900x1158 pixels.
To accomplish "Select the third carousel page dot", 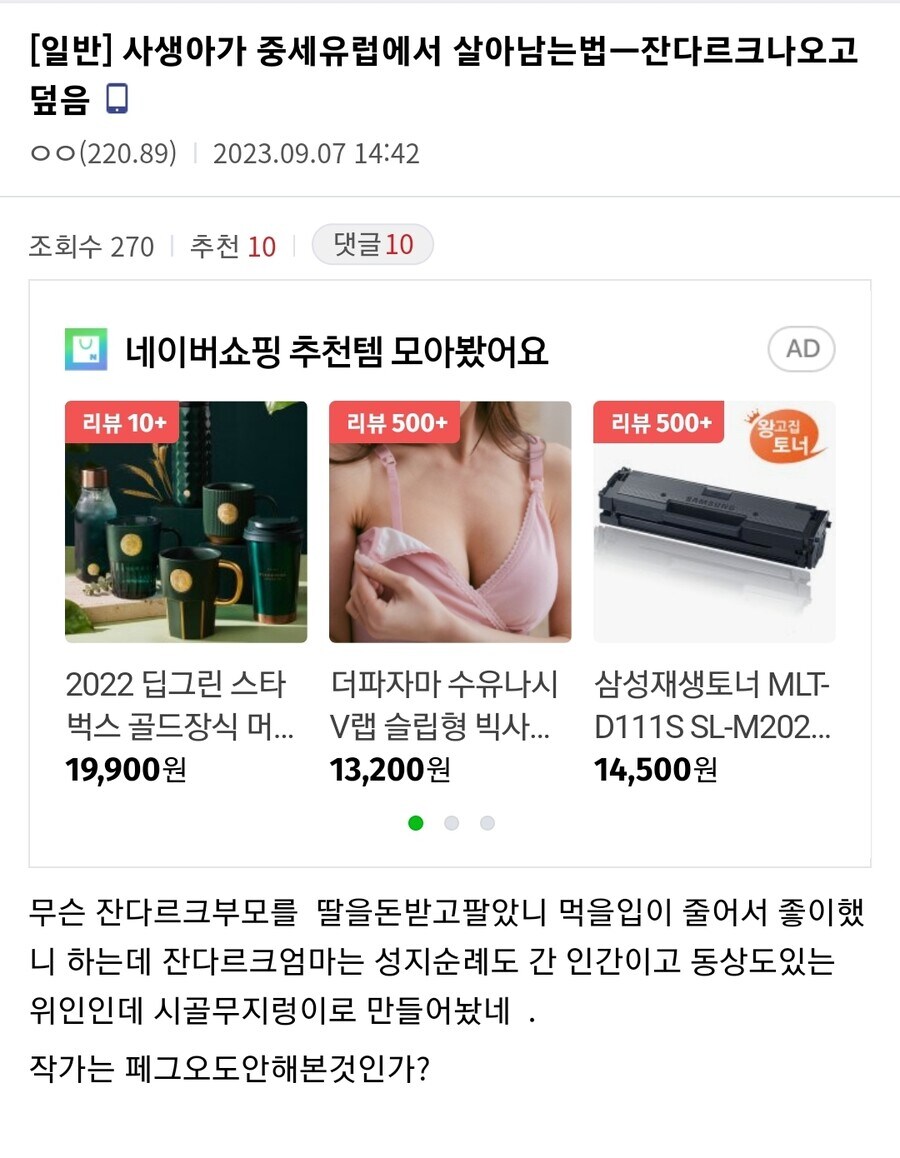I will point(487,823).
